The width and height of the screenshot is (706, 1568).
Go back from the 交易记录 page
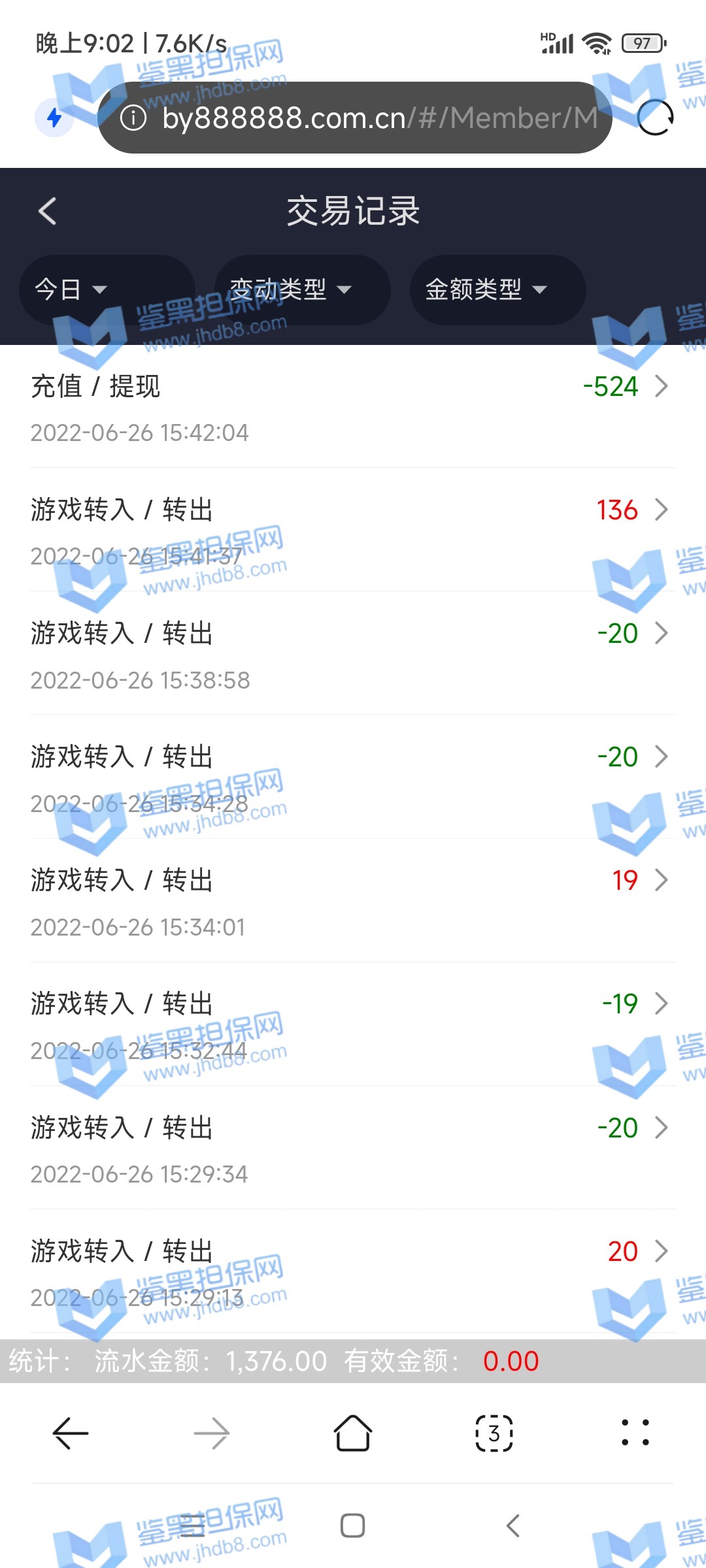click(x=48, y=211)
